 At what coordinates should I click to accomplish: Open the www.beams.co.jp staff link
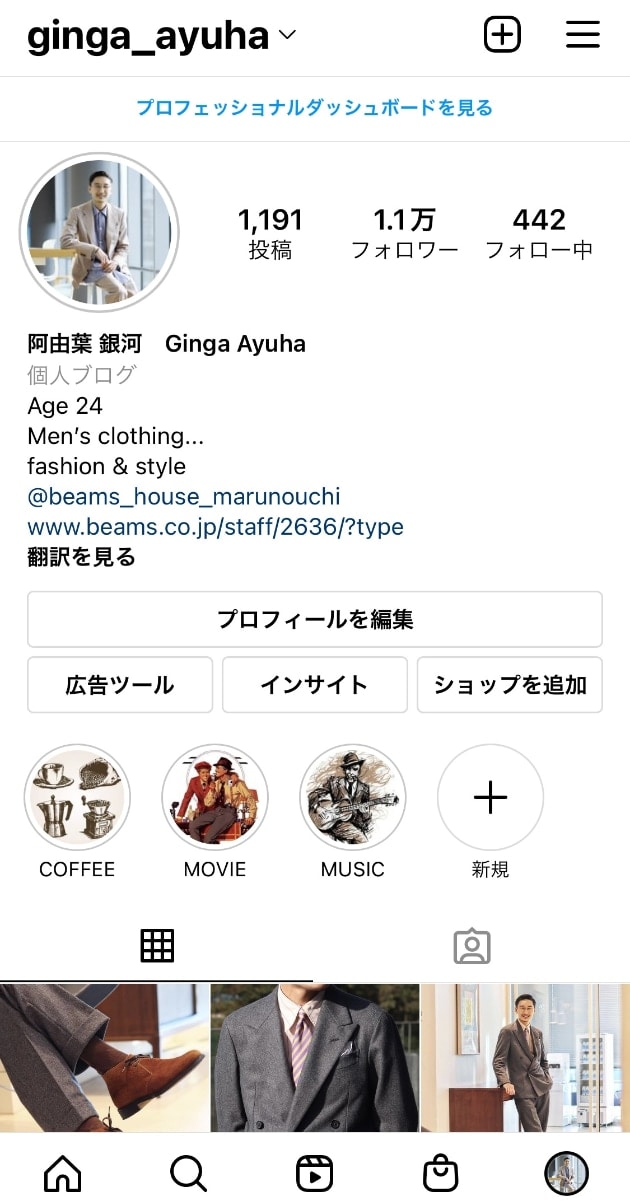[x=215, y=526]
